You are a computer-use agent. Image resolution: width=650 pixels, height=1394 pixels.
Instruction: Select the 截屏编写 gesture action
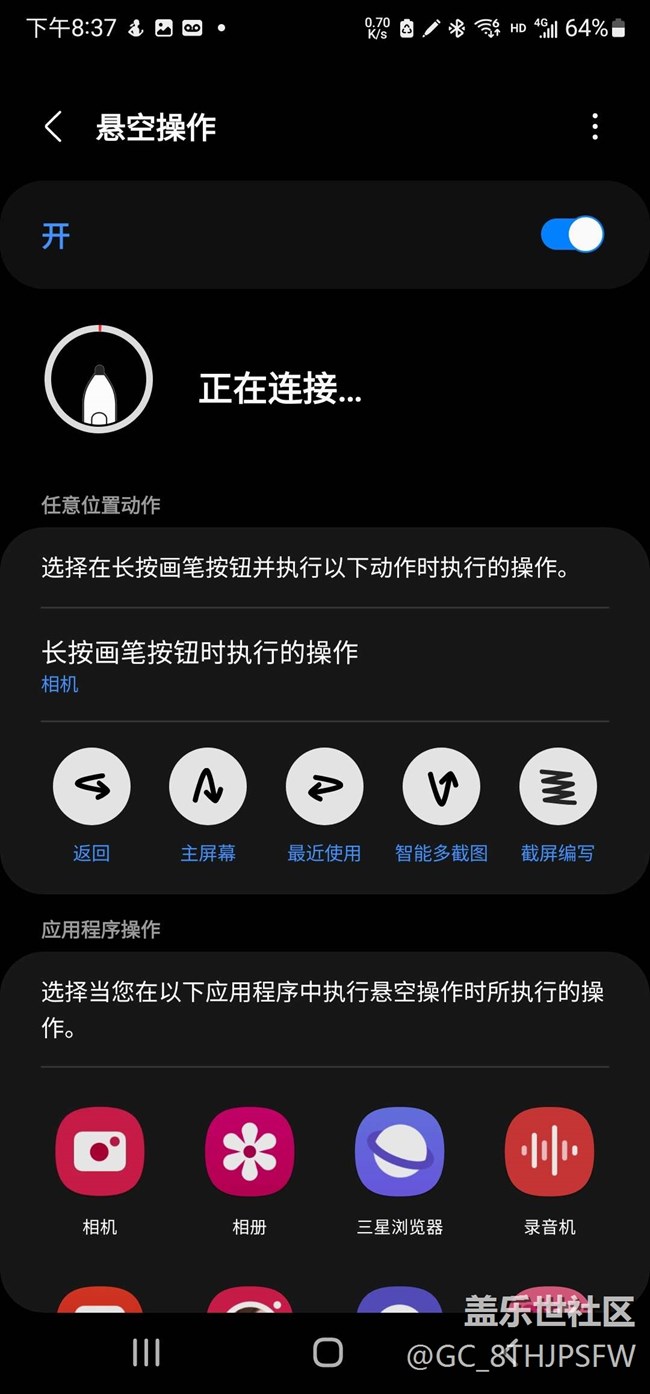558,788
